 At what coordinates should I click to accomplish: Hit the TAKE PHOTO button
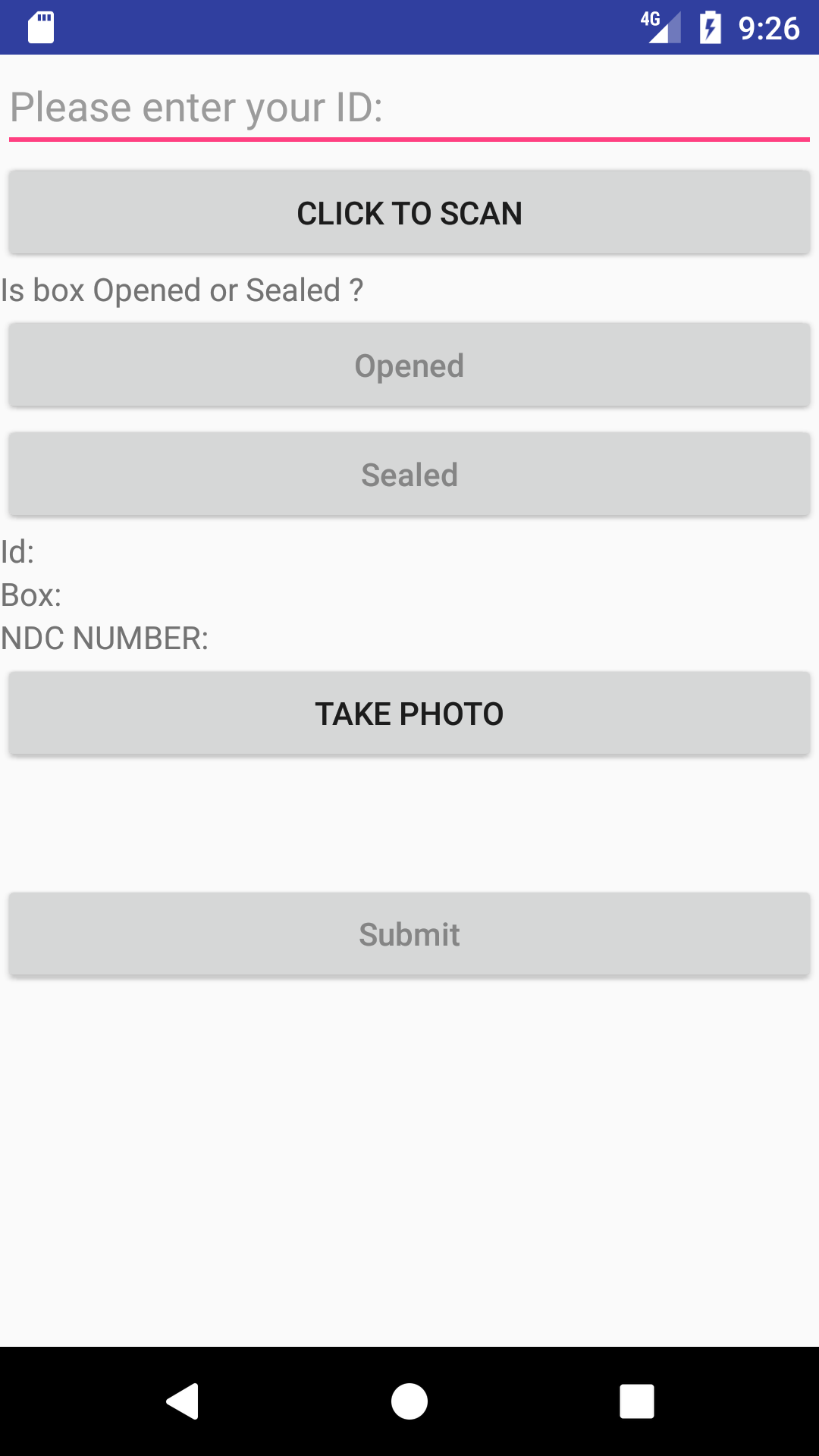[x=409, y=714]
